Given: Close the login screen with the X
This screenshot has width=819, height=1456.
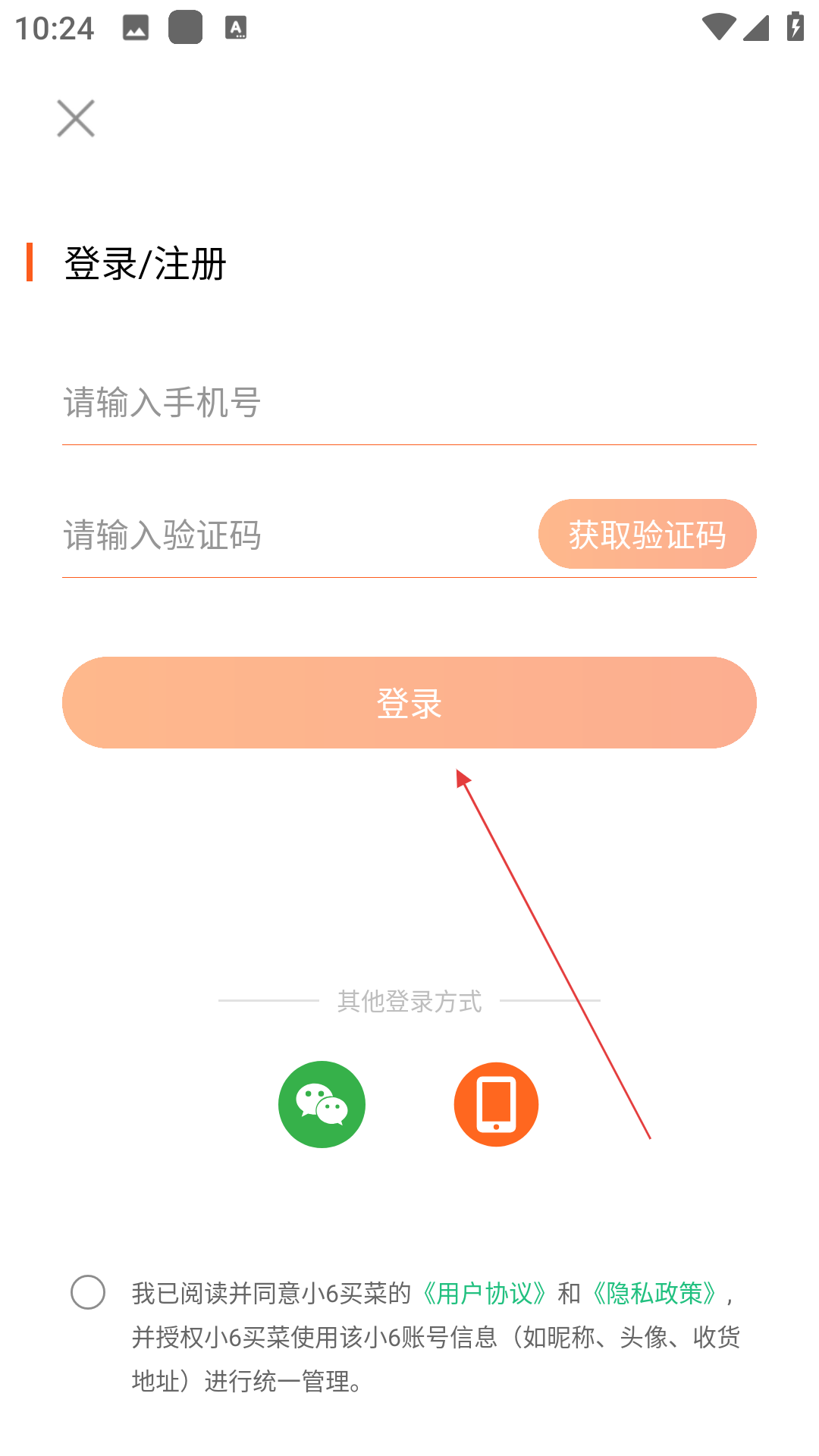Looking at the screenshot, I should click(x=76, y=118).
